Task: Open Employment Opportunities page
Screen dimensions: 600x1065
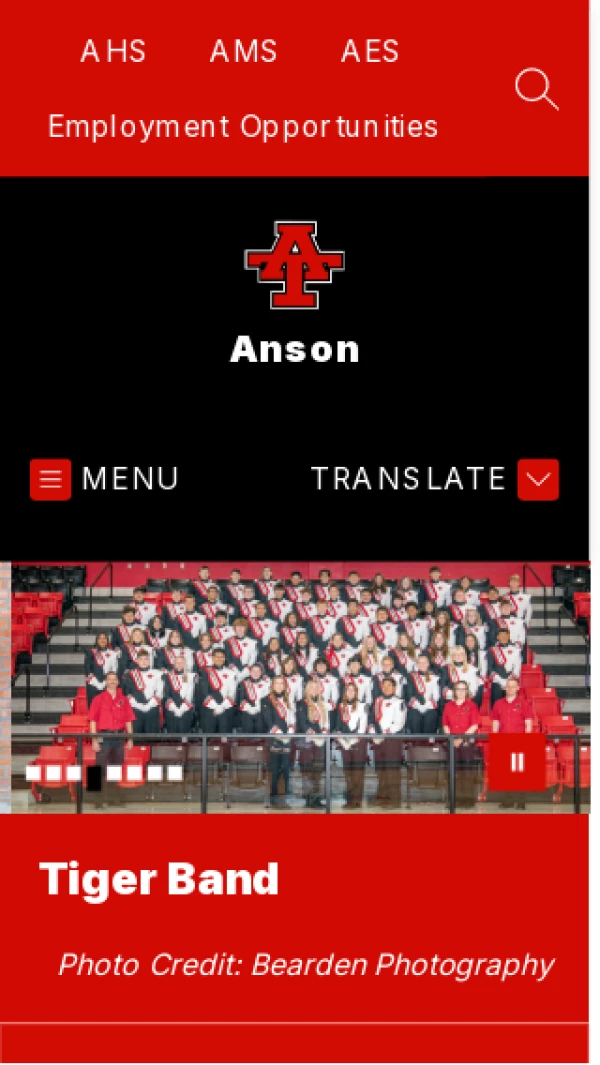Action: point(243,127)
